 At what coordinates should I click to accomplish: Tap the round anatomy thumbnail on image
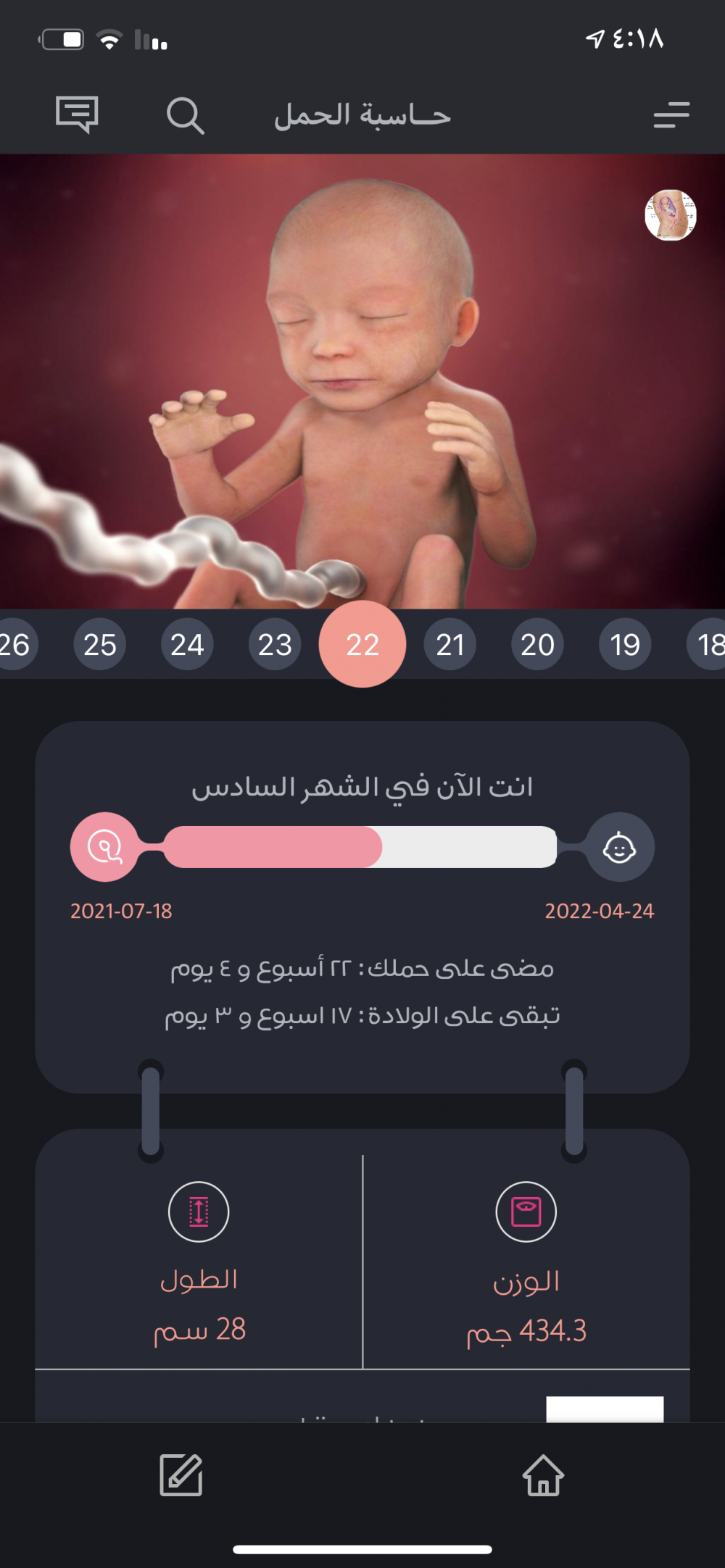click(x=671, y=214)
